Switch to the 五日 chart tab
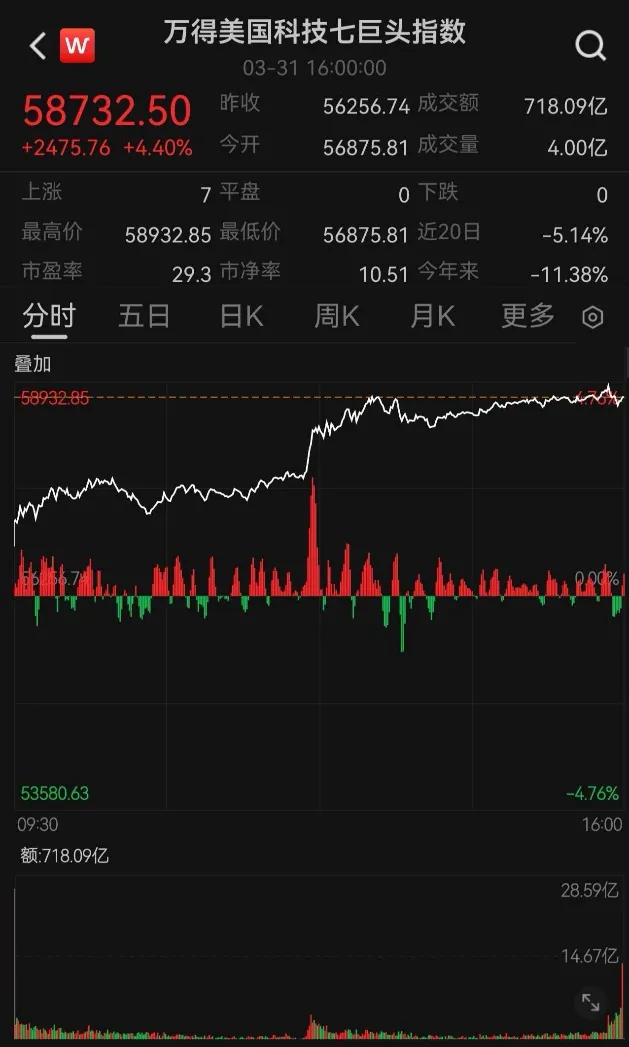Screen dimensions: 629x1047 (x=144, y=317)
